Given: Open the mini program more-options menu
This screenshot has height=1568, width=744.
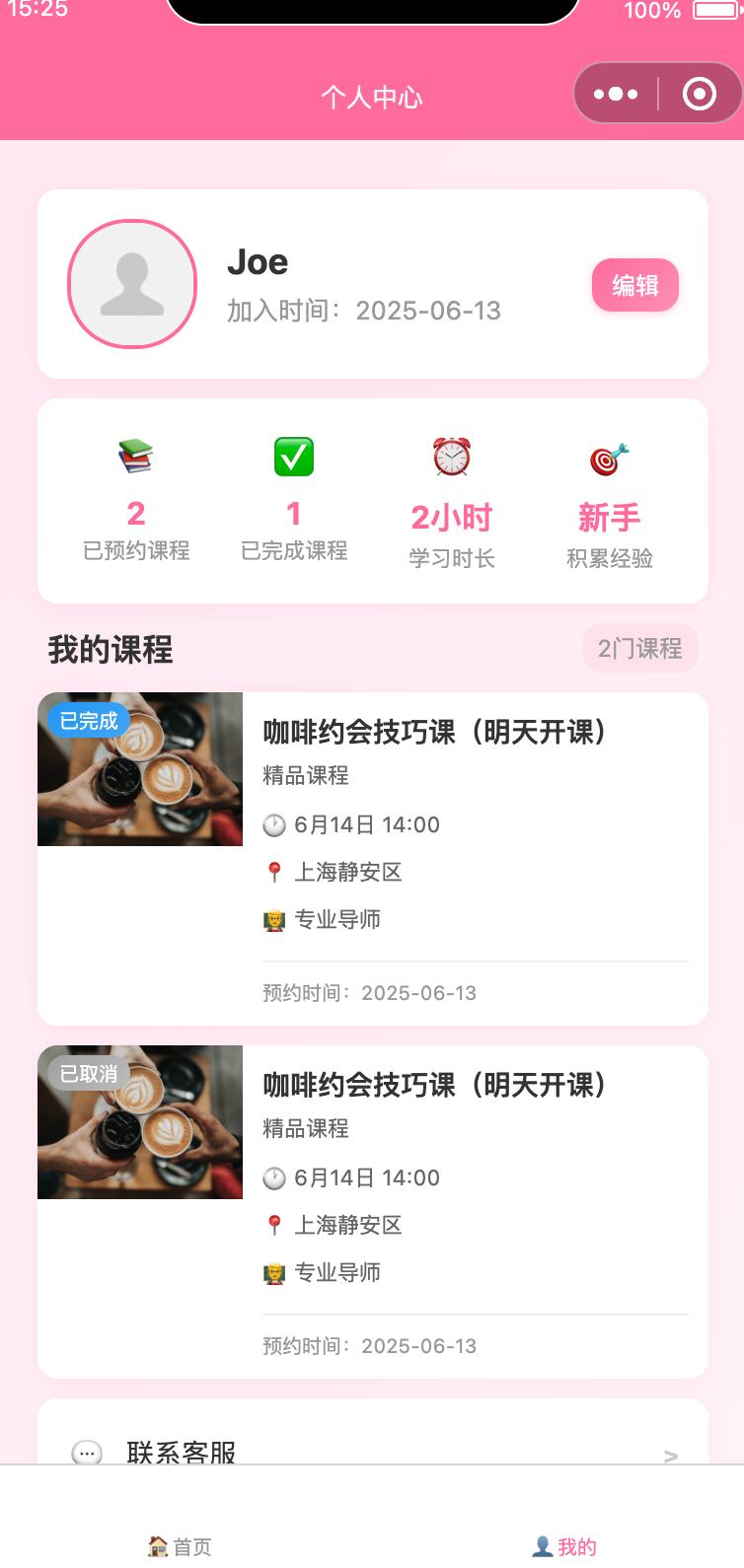Looking at the screenshot, I should pyautogui.click(x=616, y=95).
